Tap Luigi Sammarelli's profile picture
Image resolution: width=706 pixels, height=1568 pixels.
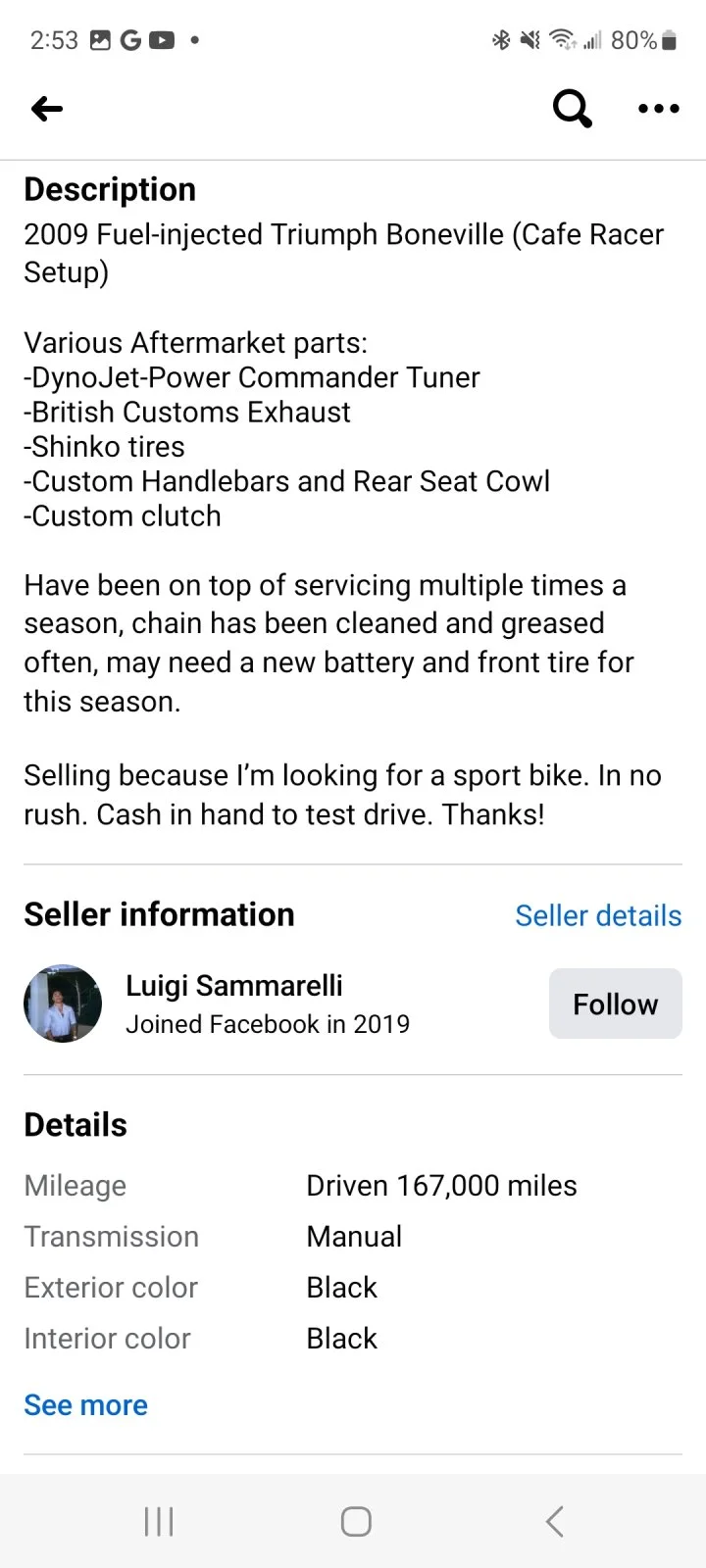click(62, 1004)
